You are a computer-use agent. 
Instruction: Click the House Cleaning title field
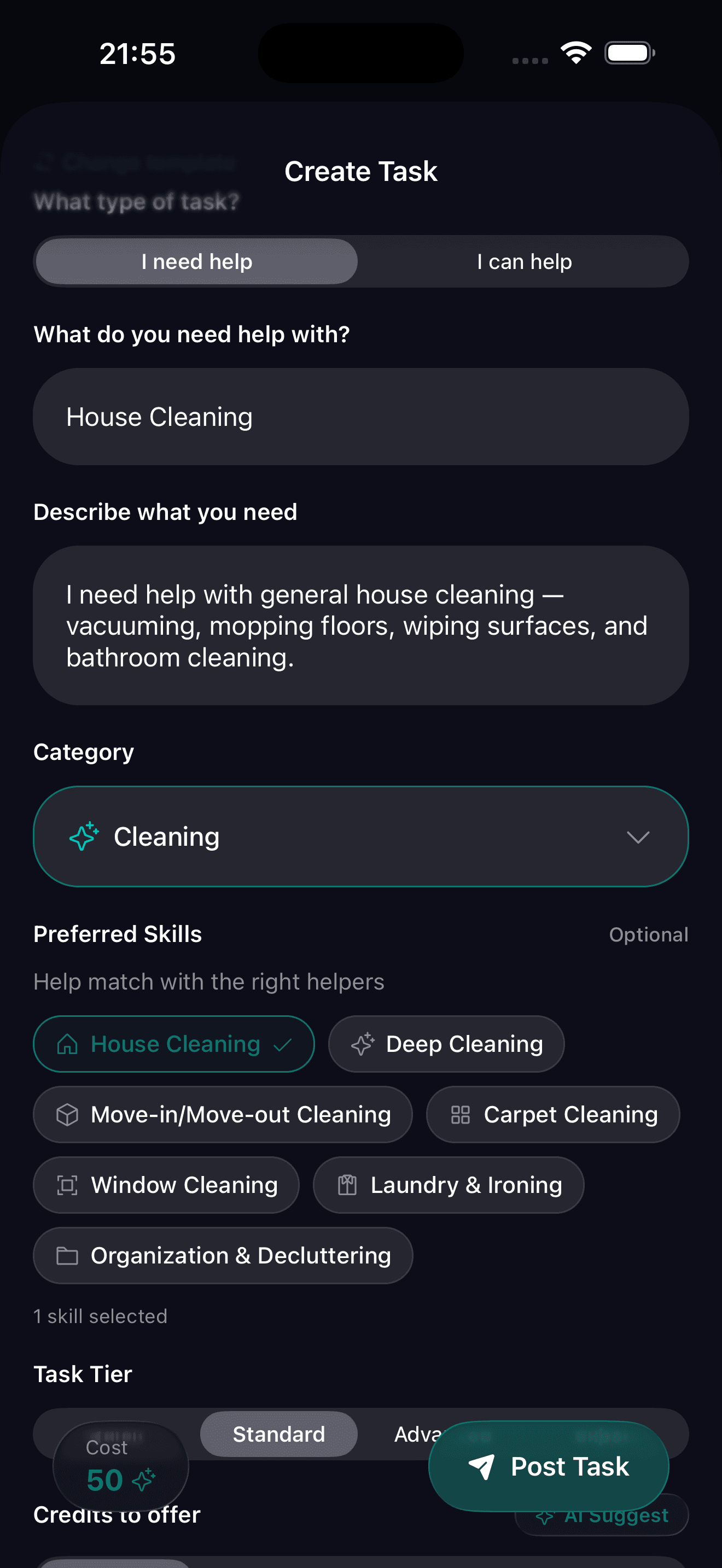(x=361, y=417)
